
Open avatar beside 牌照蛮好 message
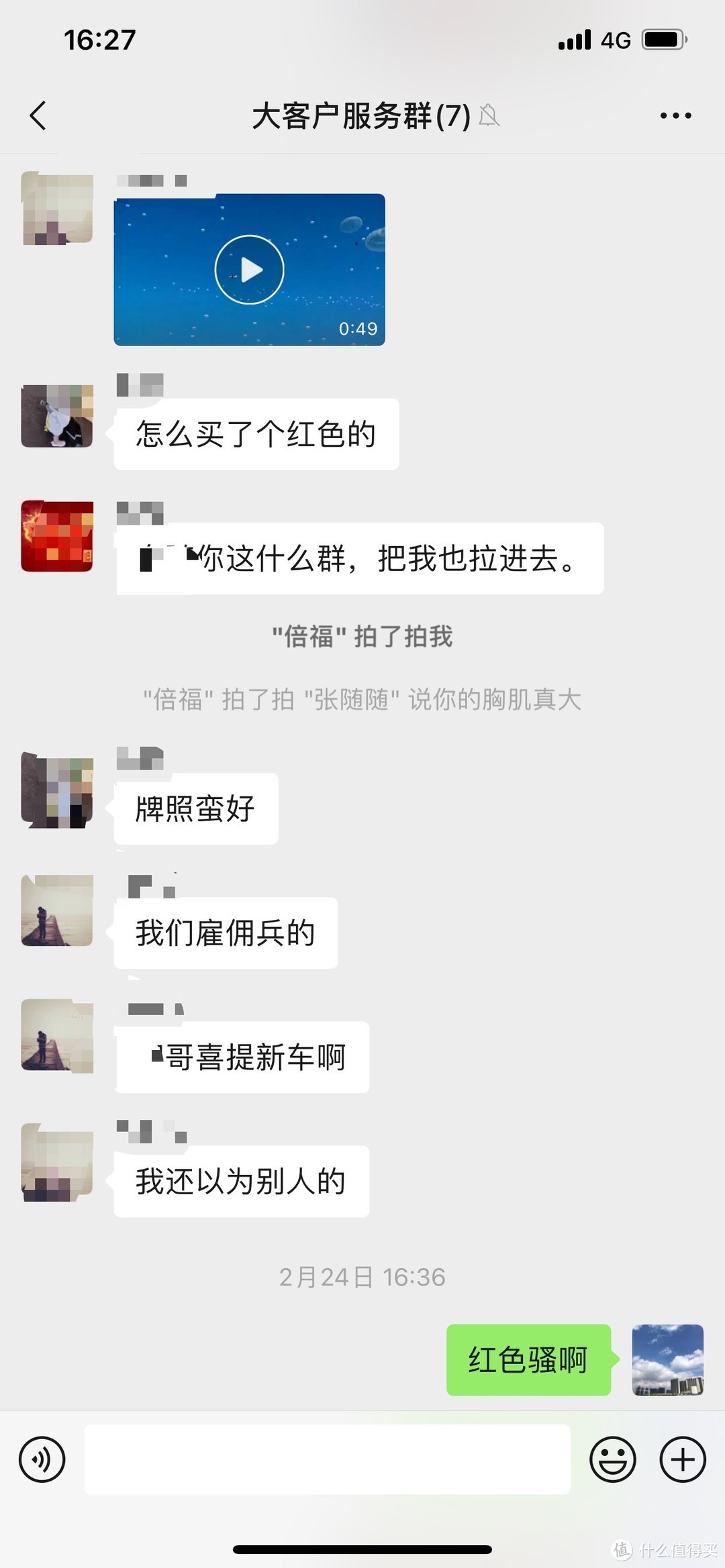tap(57, 791)
